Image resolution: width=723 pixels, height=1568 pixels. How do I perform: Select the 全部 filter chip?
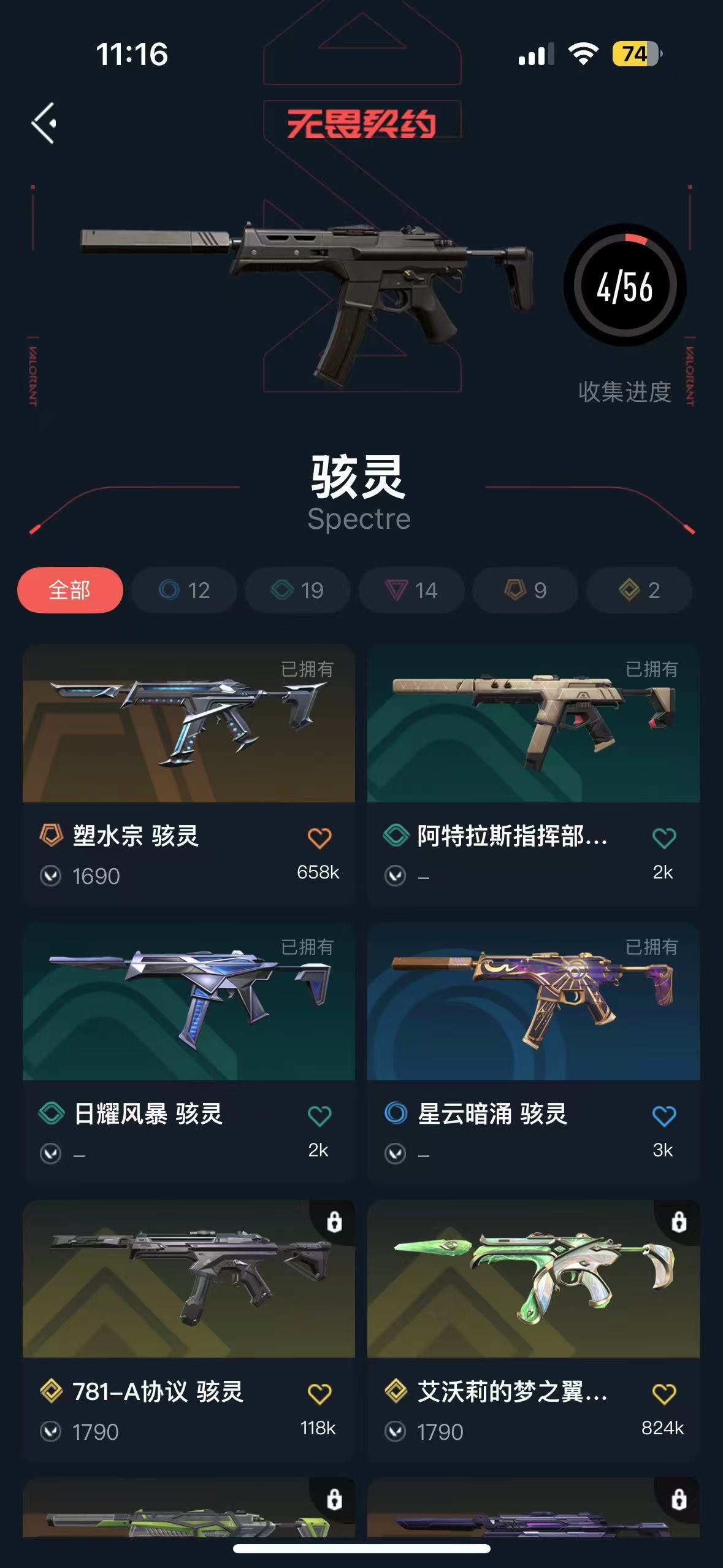[x=70, y=590]
